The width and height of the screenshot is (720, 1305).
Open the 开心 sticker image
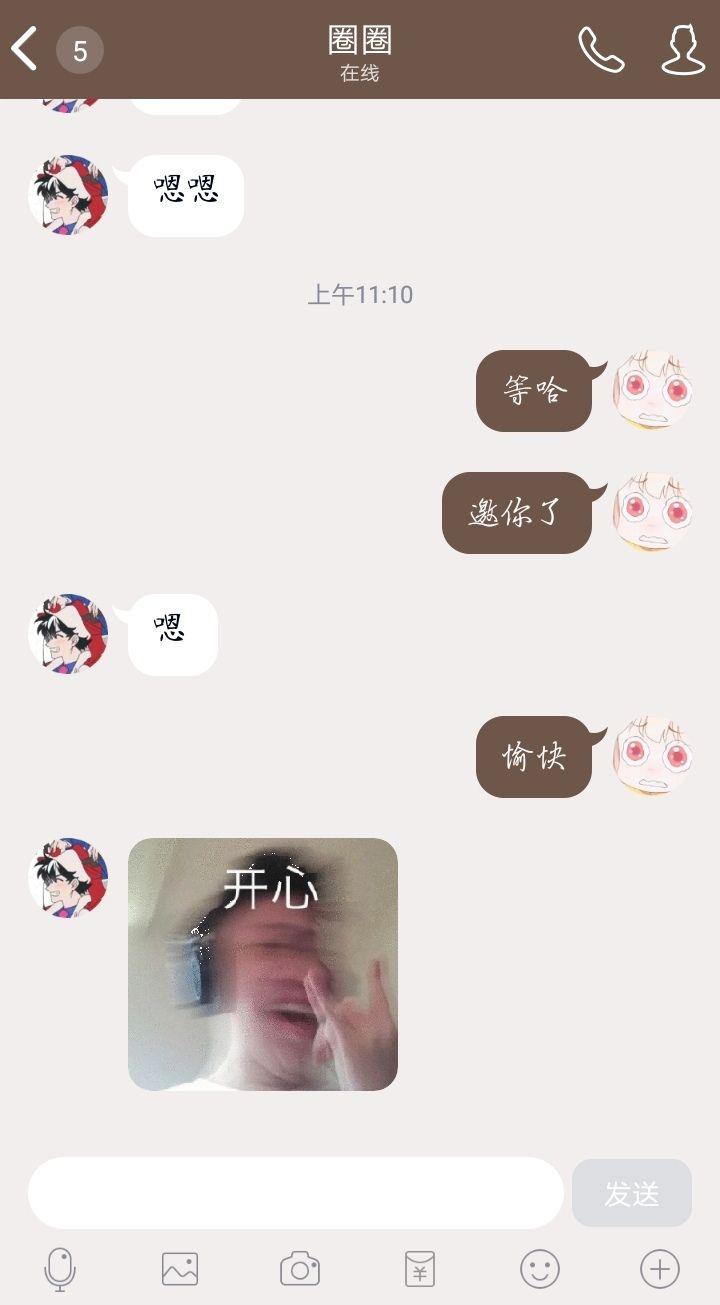(x=263, y=964)
